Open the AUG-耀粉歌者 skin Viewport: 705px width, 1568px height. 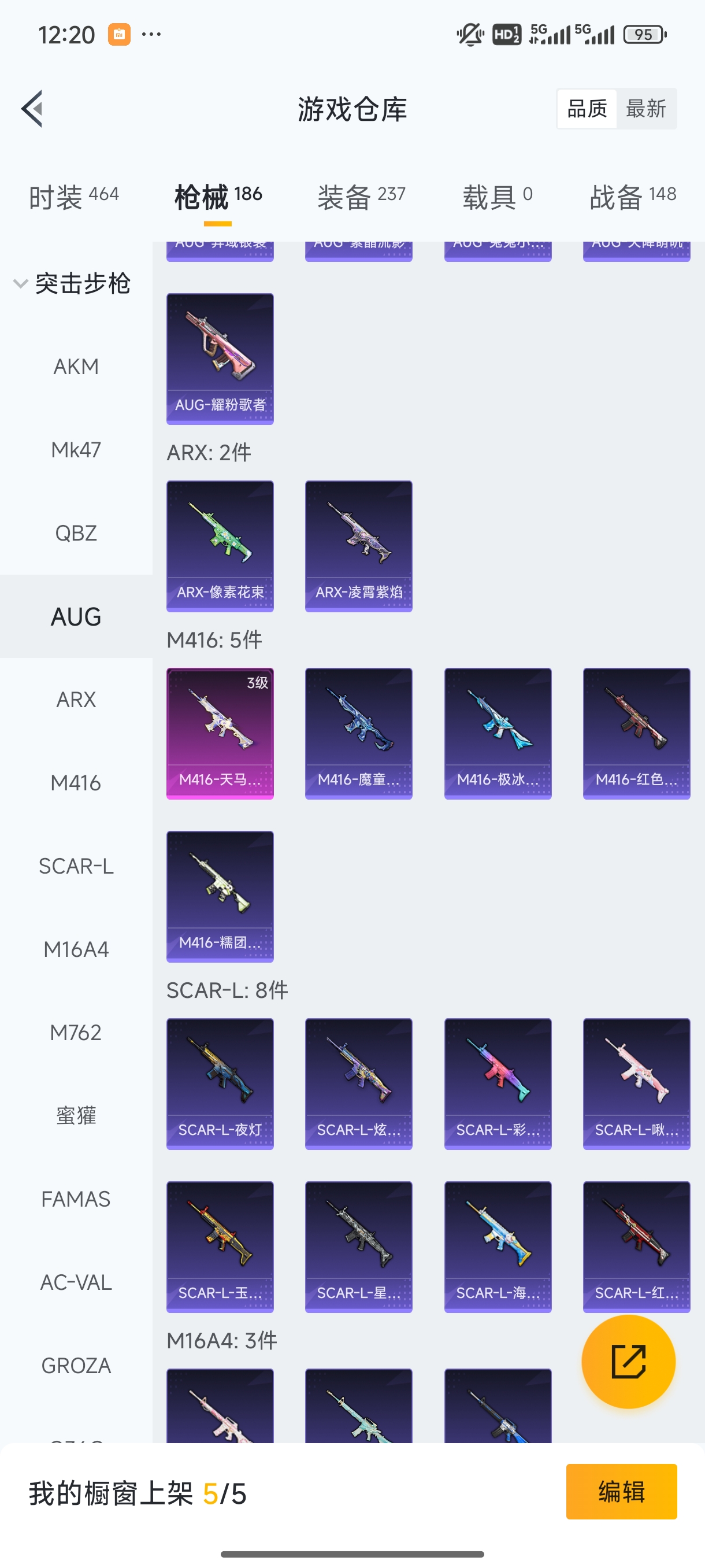tap(220, 359)
